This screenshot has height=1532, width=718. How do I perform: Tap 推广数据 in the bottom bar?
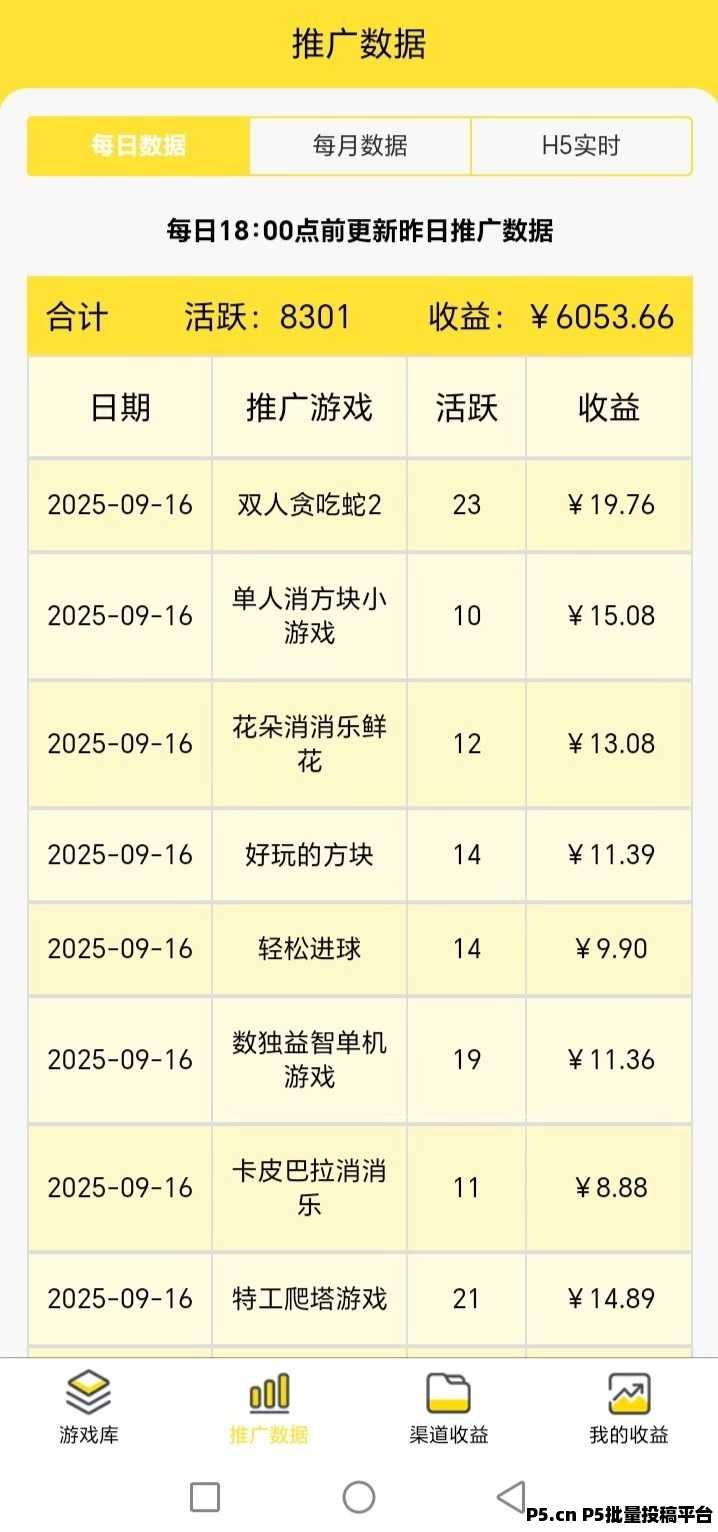(x=269, y=1408)
